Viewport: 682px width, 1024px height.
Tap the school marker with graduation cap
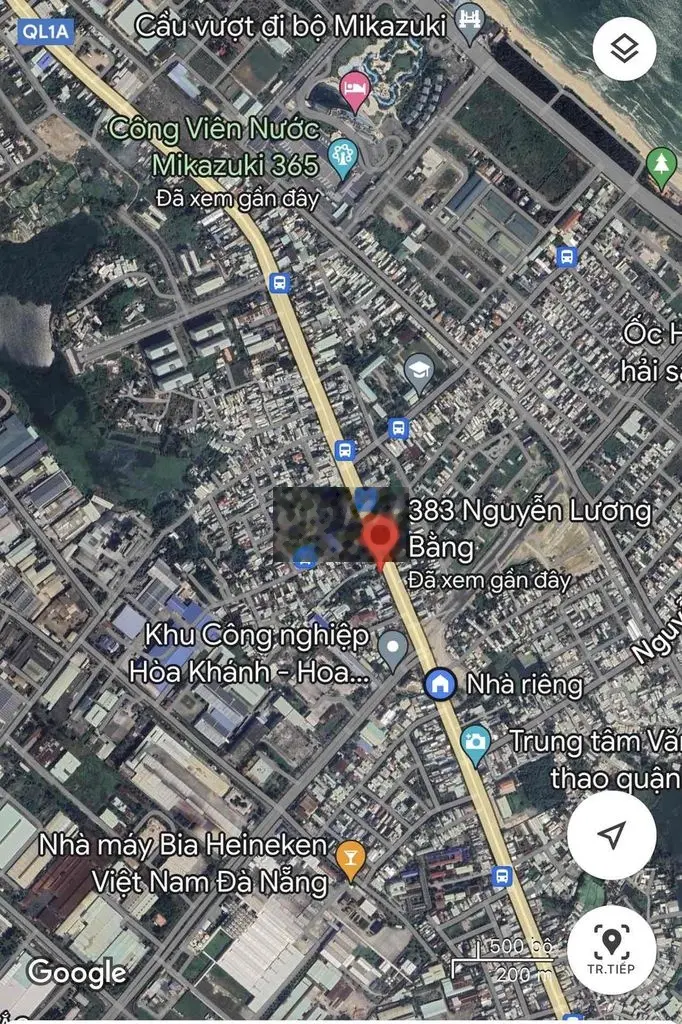click(419, 372)
